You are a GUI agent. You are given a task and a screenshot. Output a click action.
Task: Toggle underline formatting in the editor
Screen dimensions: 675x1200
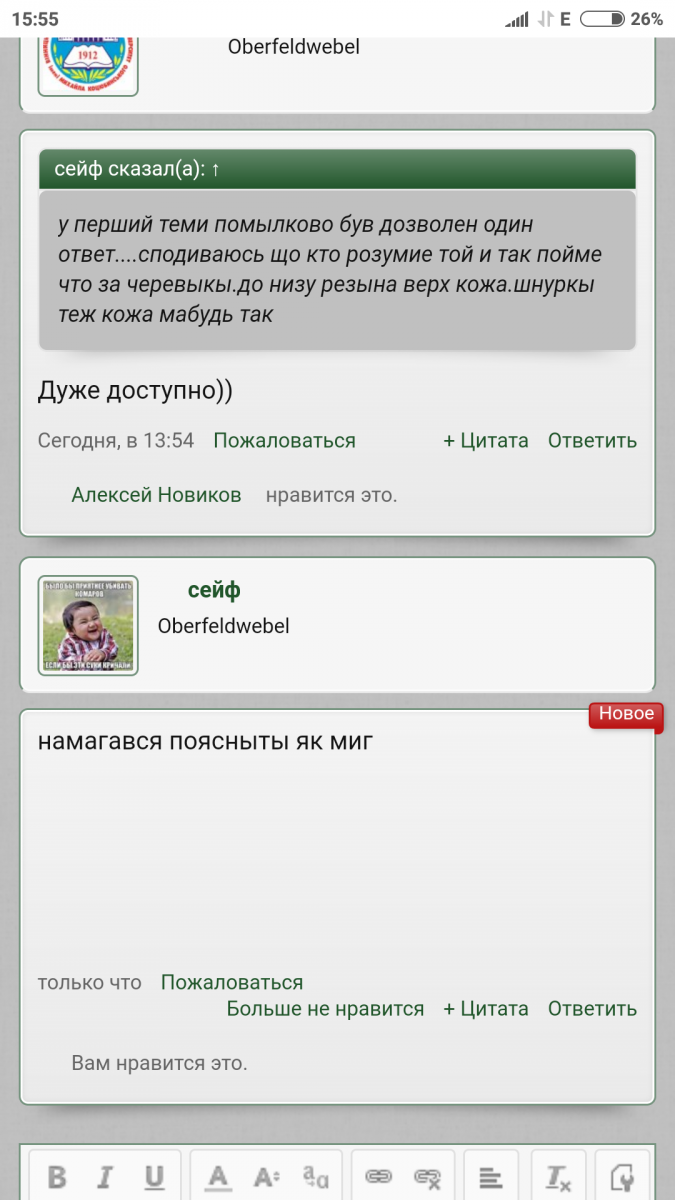(x=154, y=1177)
